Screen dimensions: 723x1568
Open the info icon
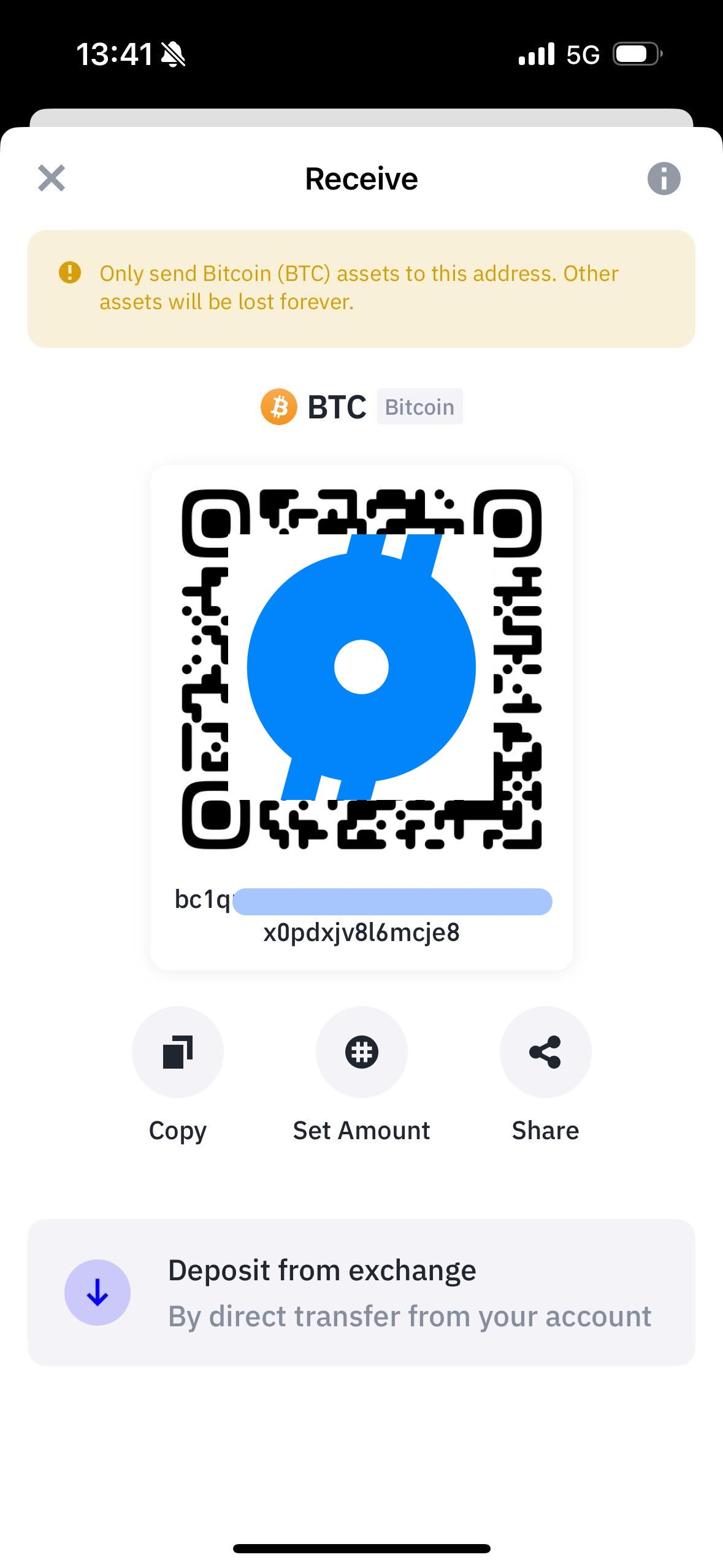point(664,179)
